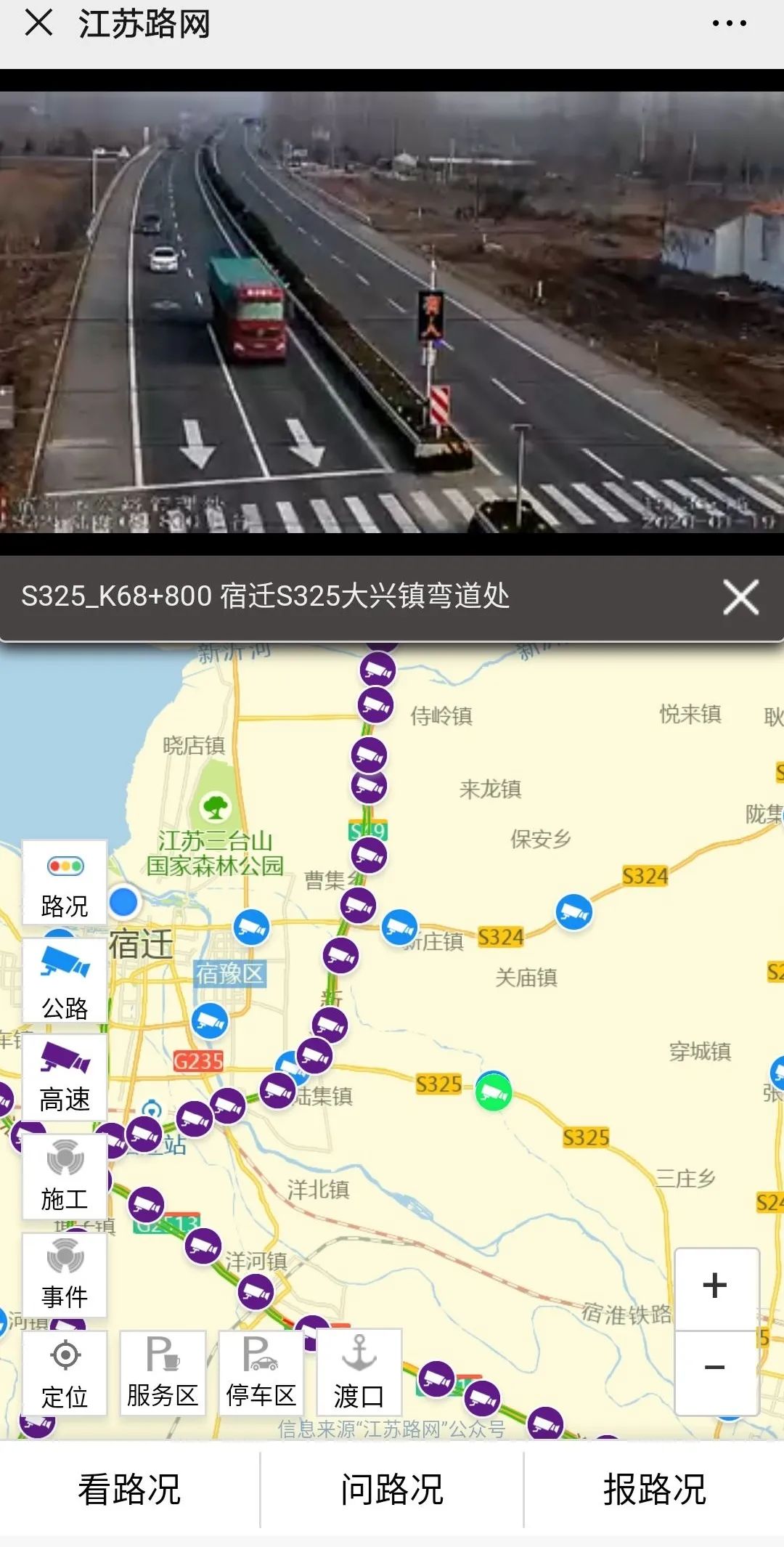
Task: Open the green camera marker on S325
Action: point(494,1093)
